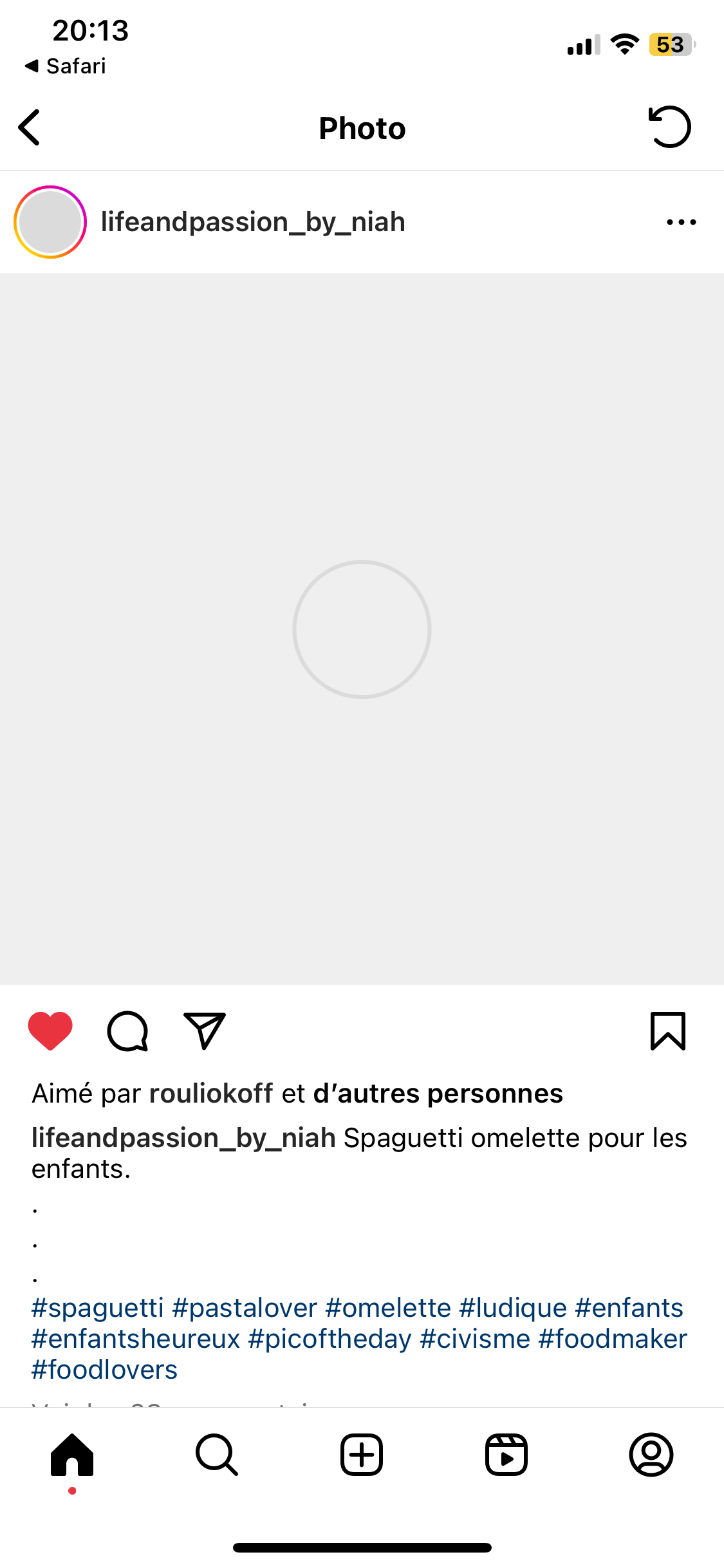
Task: Open lifeandpassion_by_niah profile from the post header
Action: tap(253, 222)
